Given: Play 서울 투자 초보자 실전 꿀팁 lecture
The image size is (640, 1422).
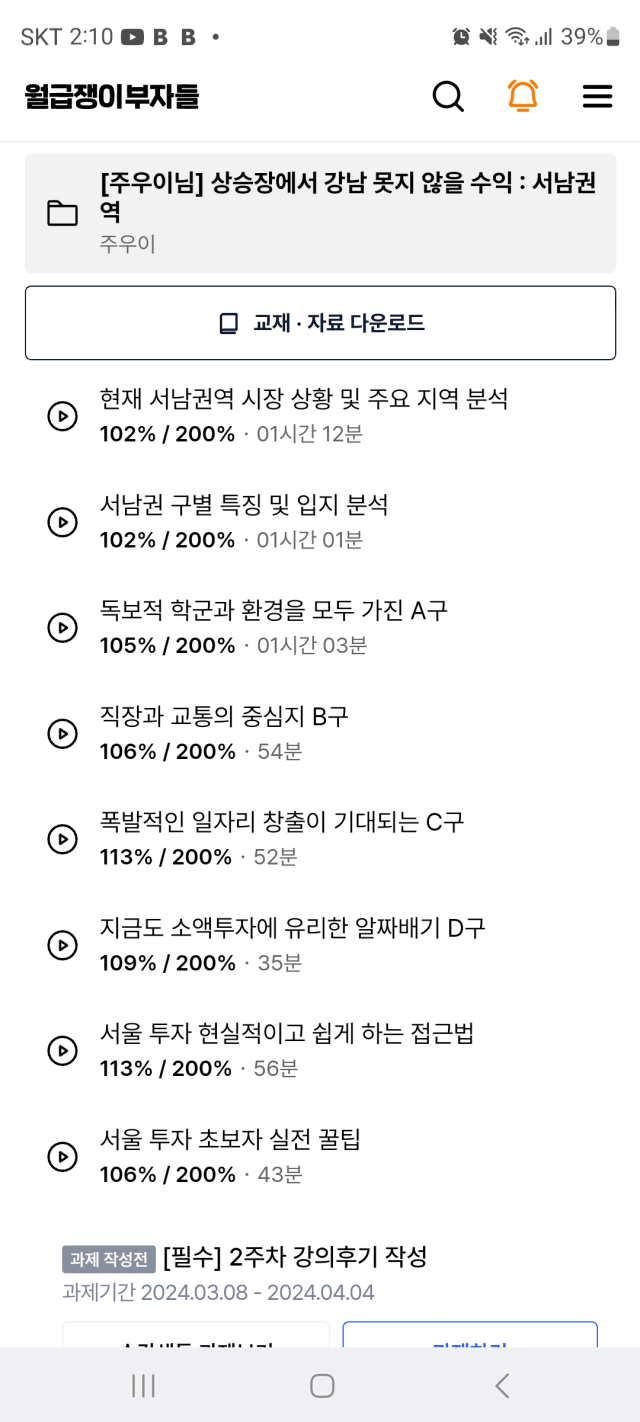Looking at the screenshot, I should tap(320, 1157).
